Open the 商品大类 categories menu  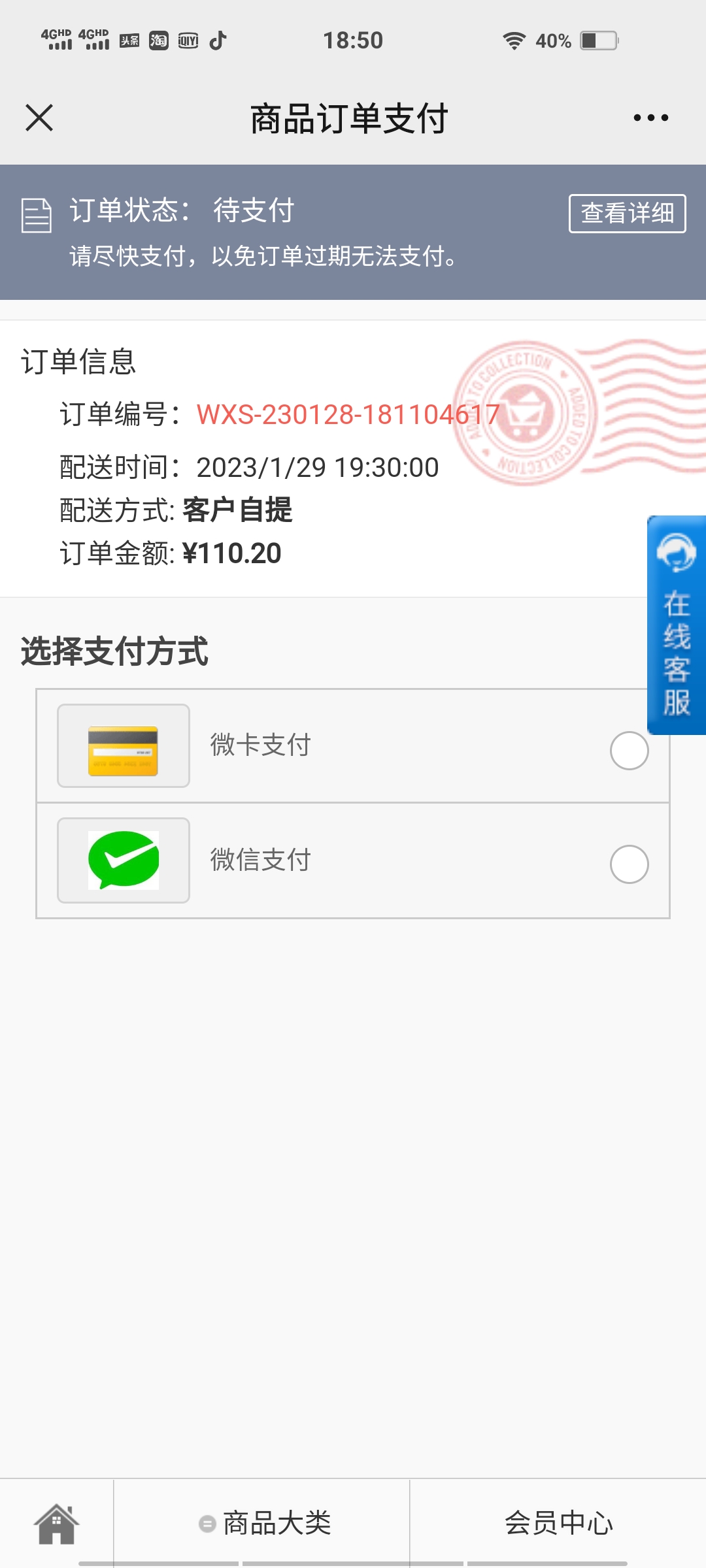(x=265, y=1524)
